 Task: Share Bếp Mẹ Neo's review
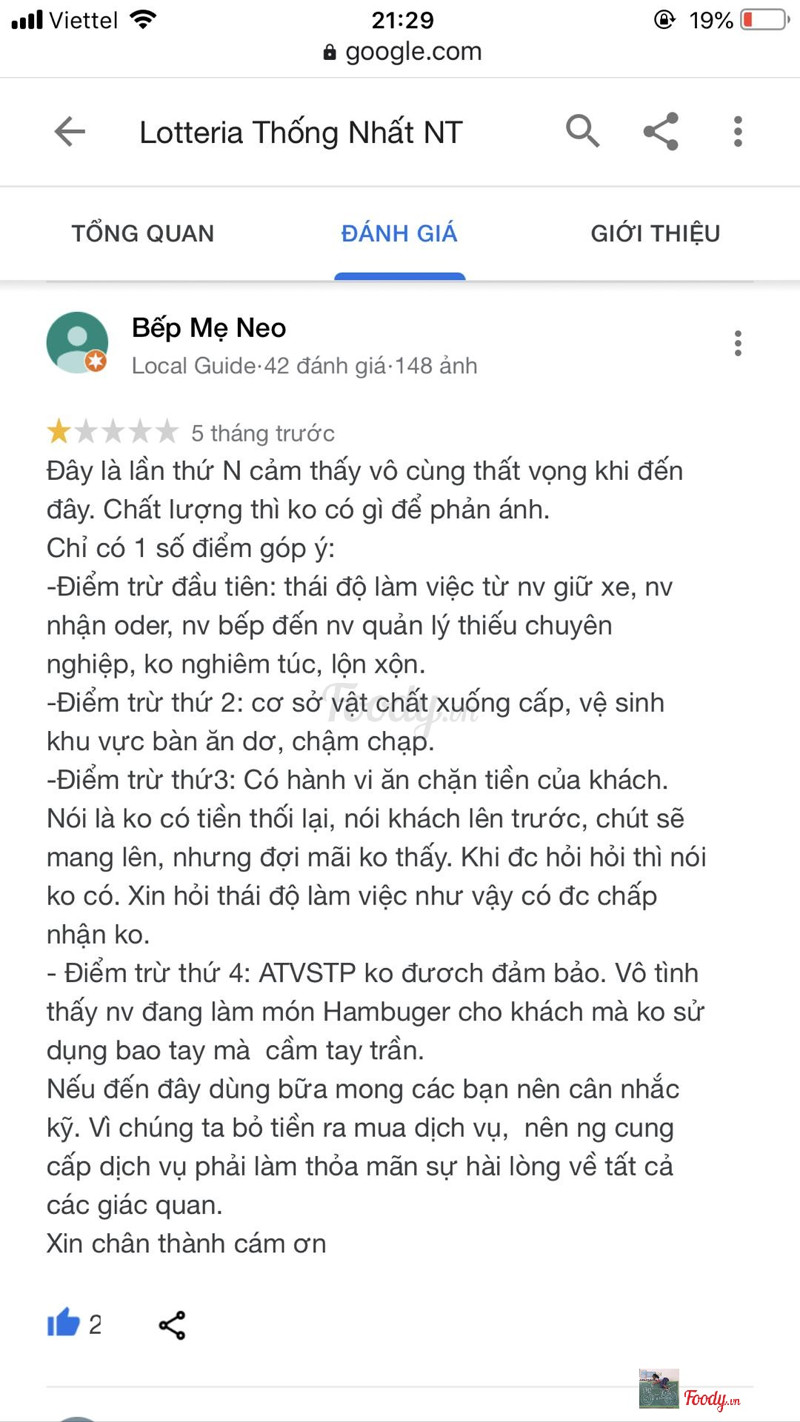pos(172,1326)
